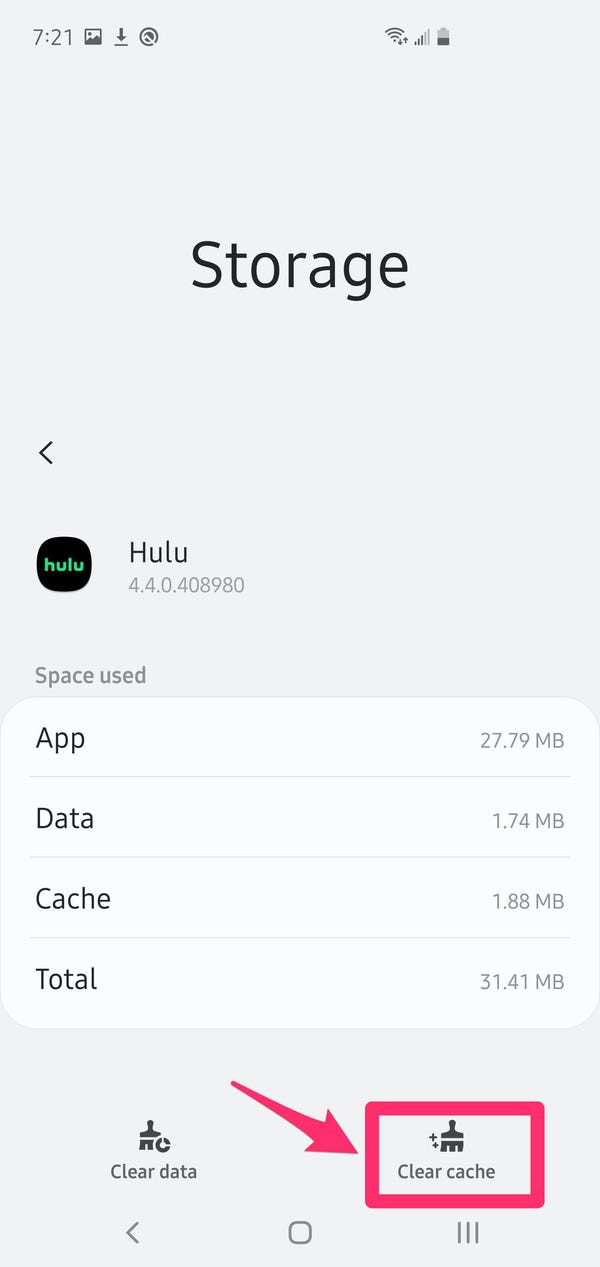
Task: Tap the system back button
Action: (132, 1233)
